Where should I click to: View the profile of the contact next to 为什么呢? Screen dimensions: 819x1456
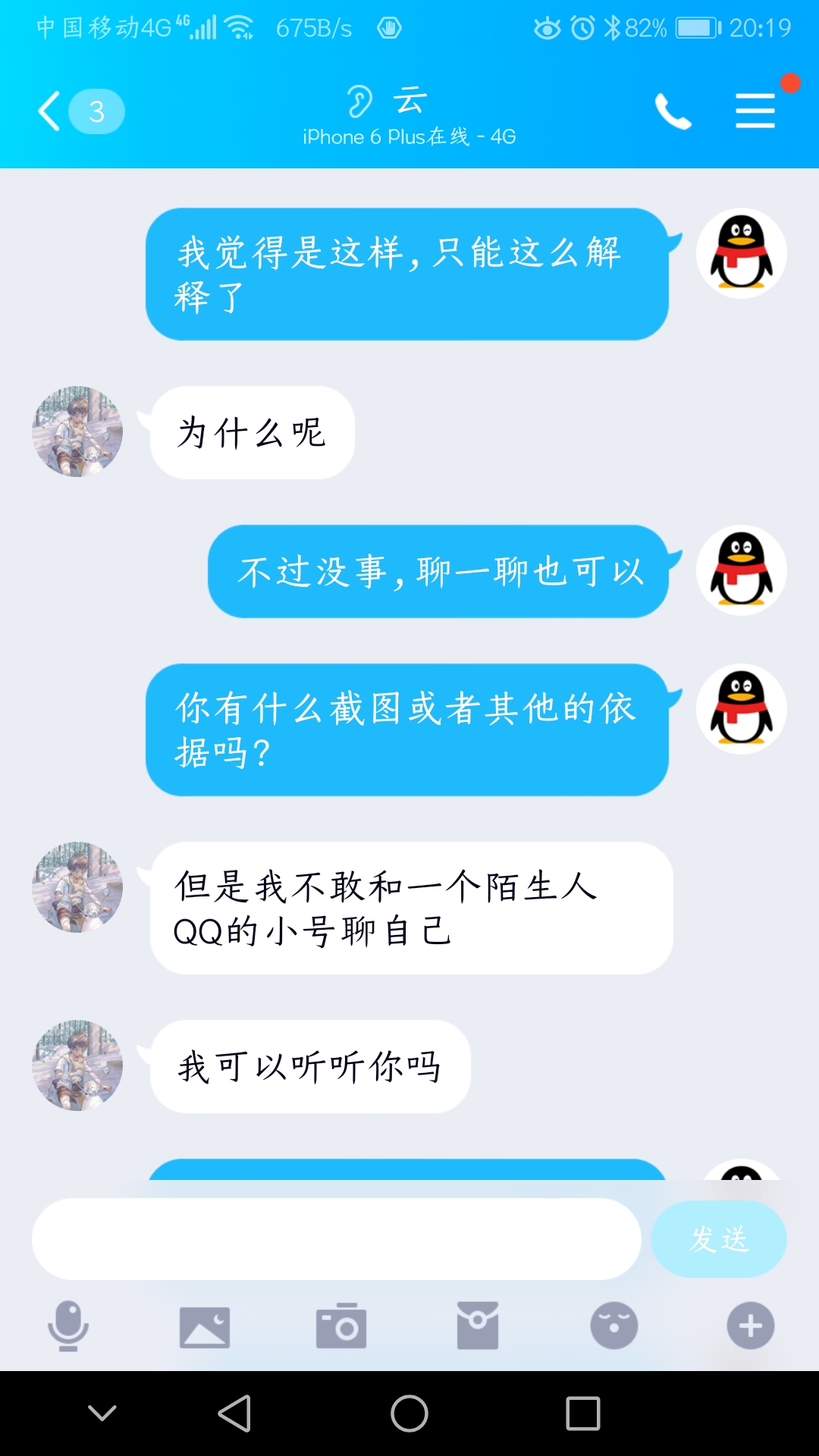tap(77, 431)
